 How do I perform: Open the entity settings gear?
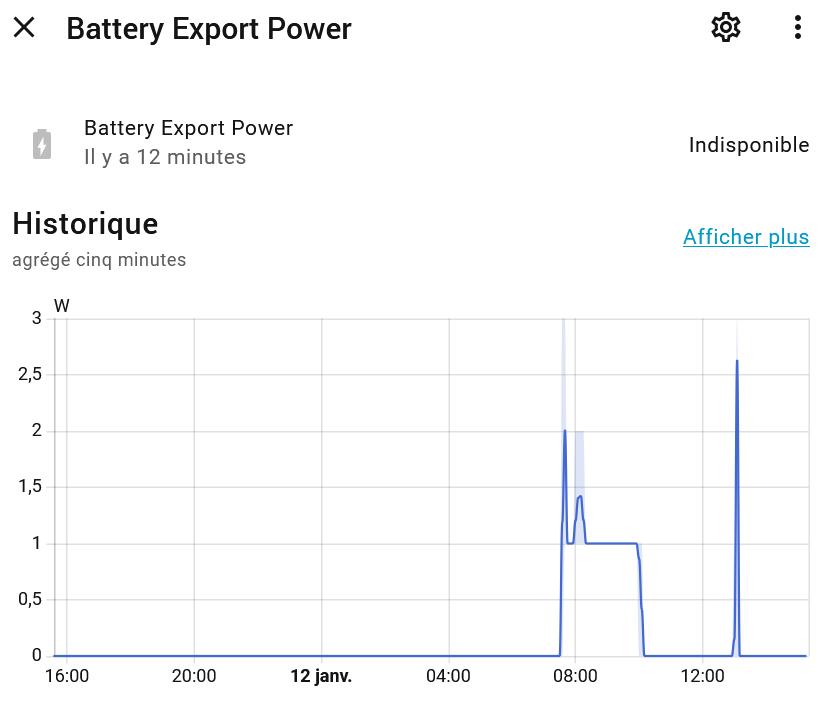point(726,28)
